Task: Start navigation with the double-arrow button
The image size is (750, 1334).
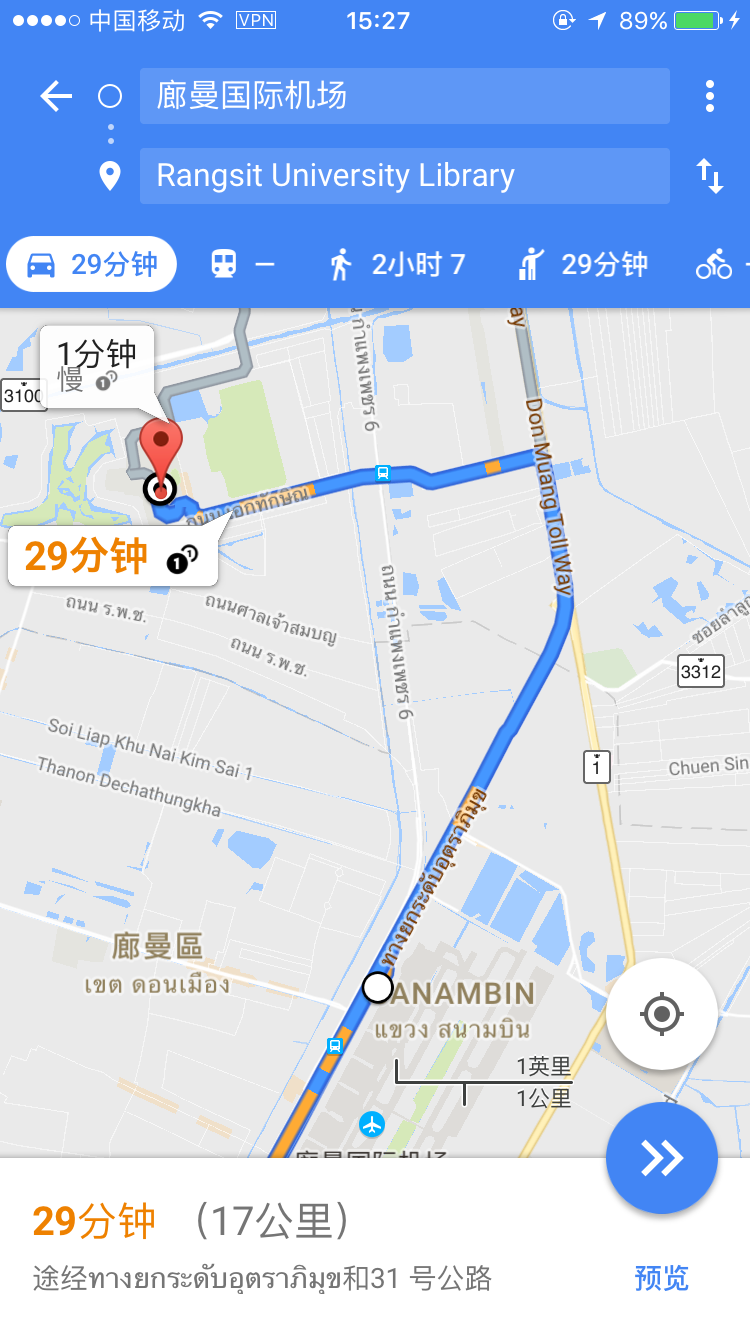Action: 661,1158
